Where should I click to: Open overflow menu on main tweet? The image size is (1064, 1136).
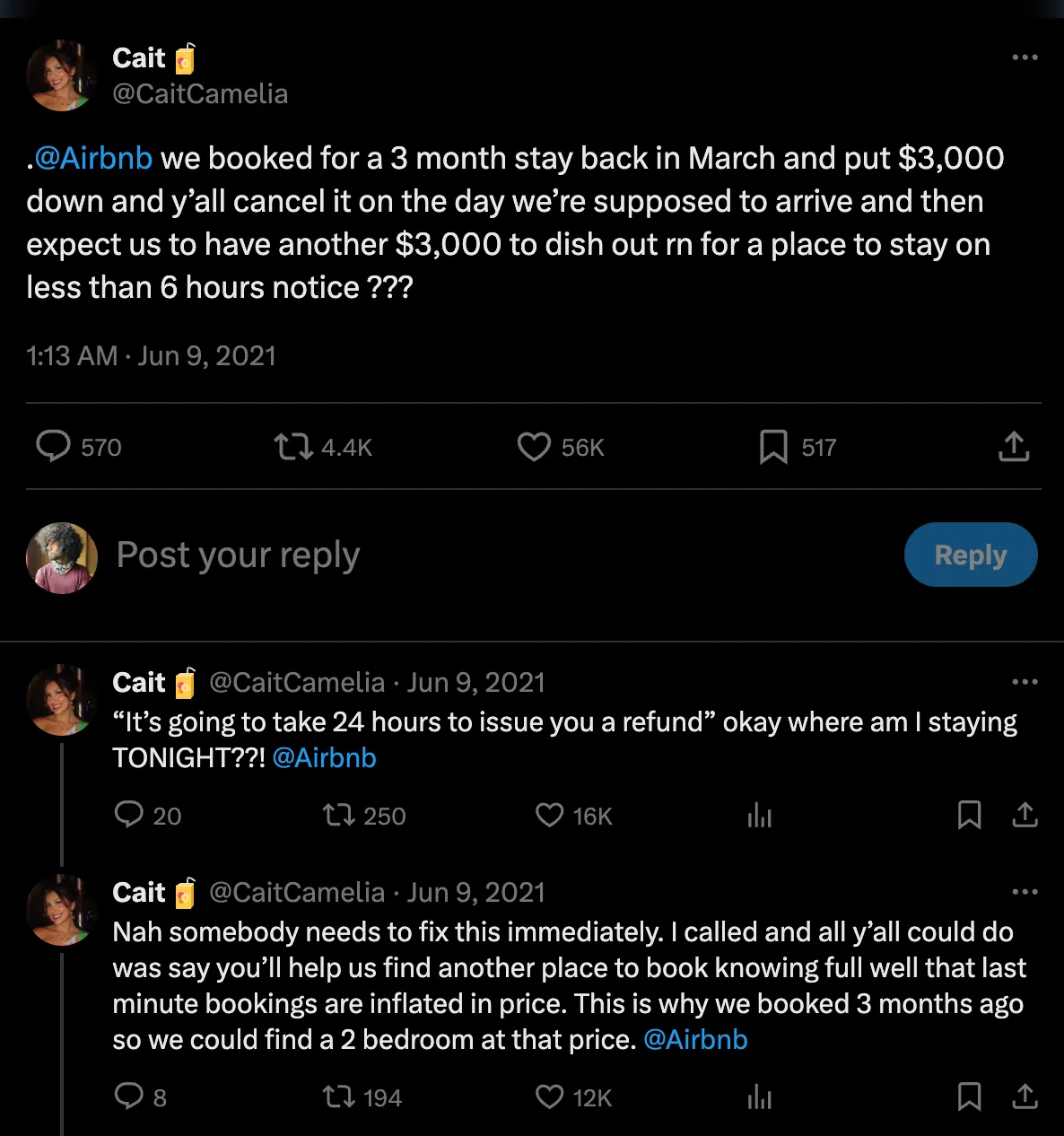pyautogui.click(x=1025, y=57)
